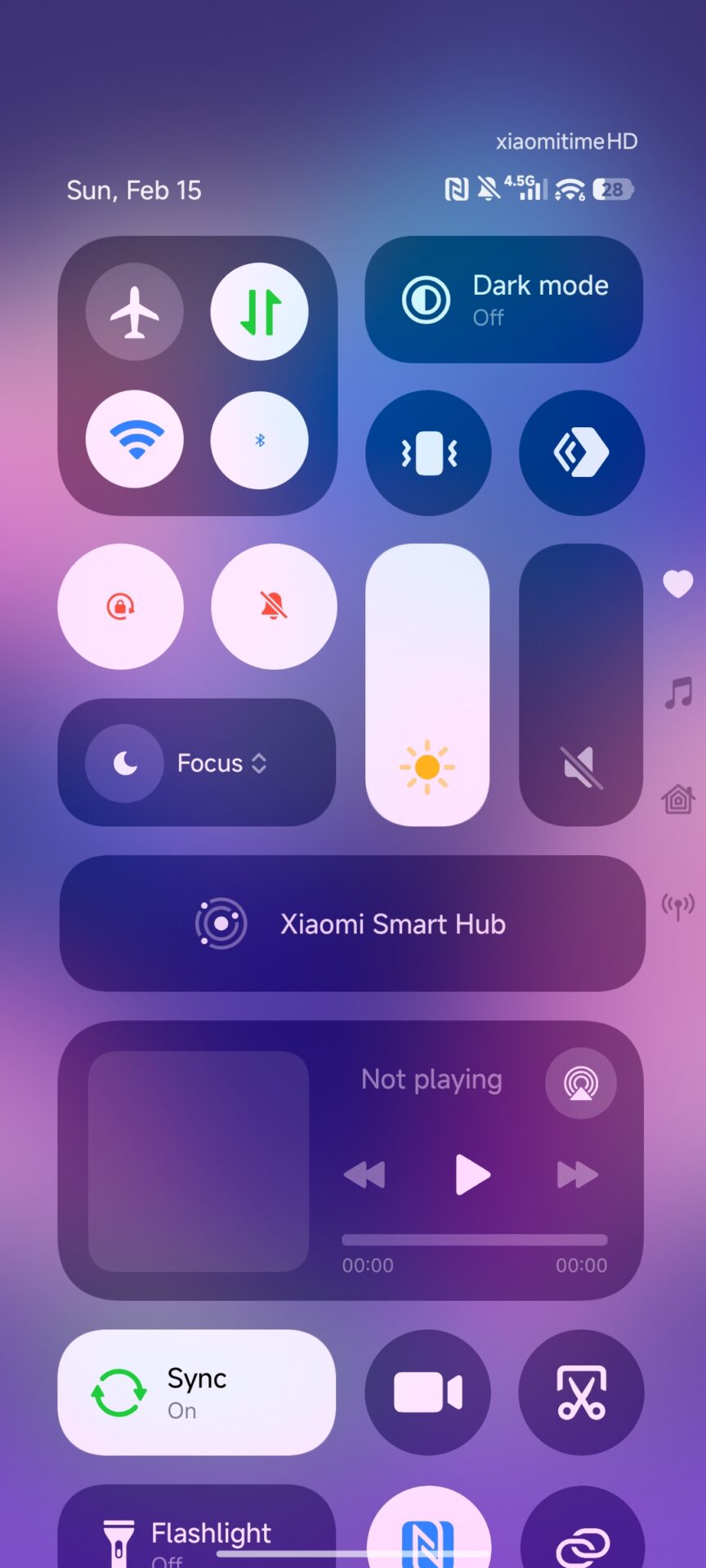Take a screenshot with the scissors shortcut
This screenshot has width=706, height=1568.
click(581, 1393)
